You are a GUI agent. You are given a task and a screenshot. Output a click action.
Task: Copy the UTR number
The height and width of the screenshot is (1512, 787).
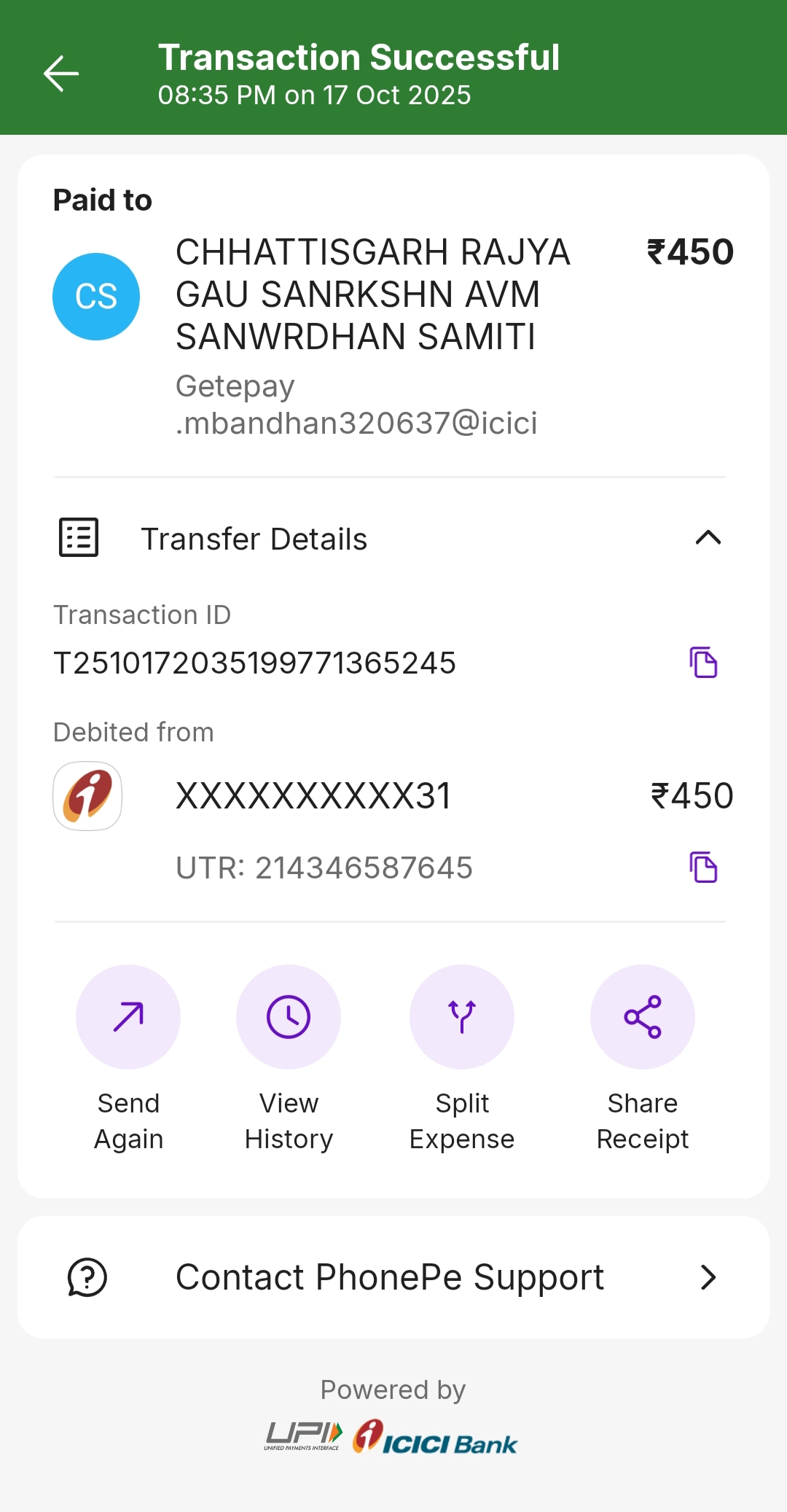click(x=703, y=867)
